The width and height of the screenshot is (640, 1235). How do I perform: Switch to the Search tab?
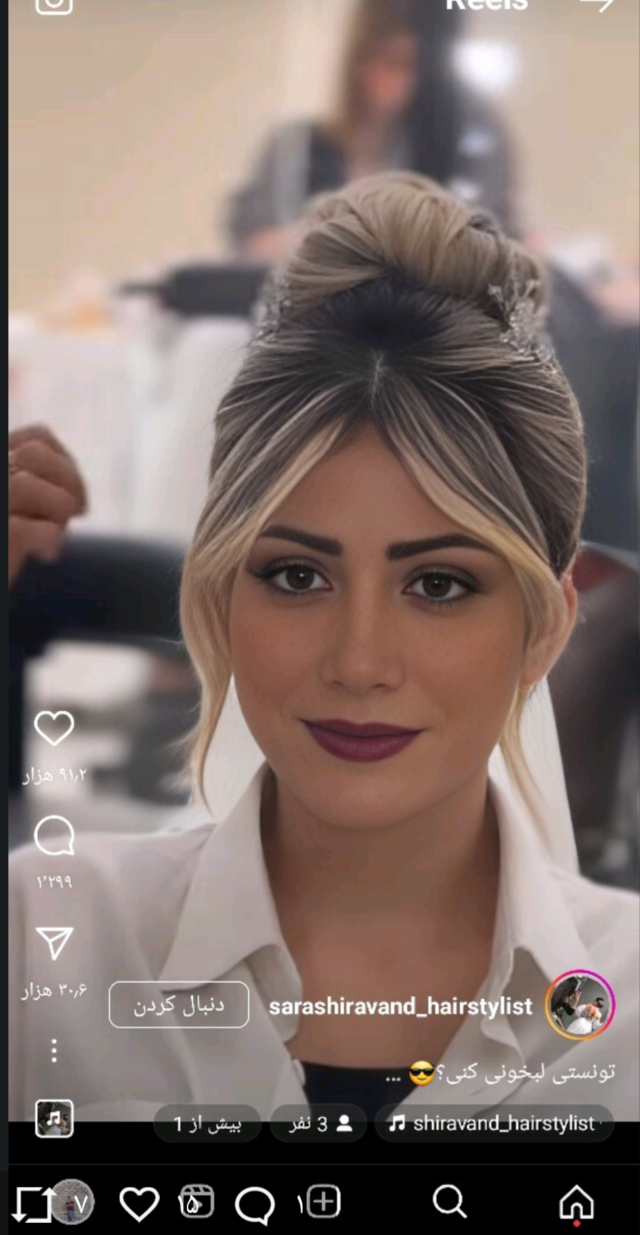click(x=449, y=1202)
